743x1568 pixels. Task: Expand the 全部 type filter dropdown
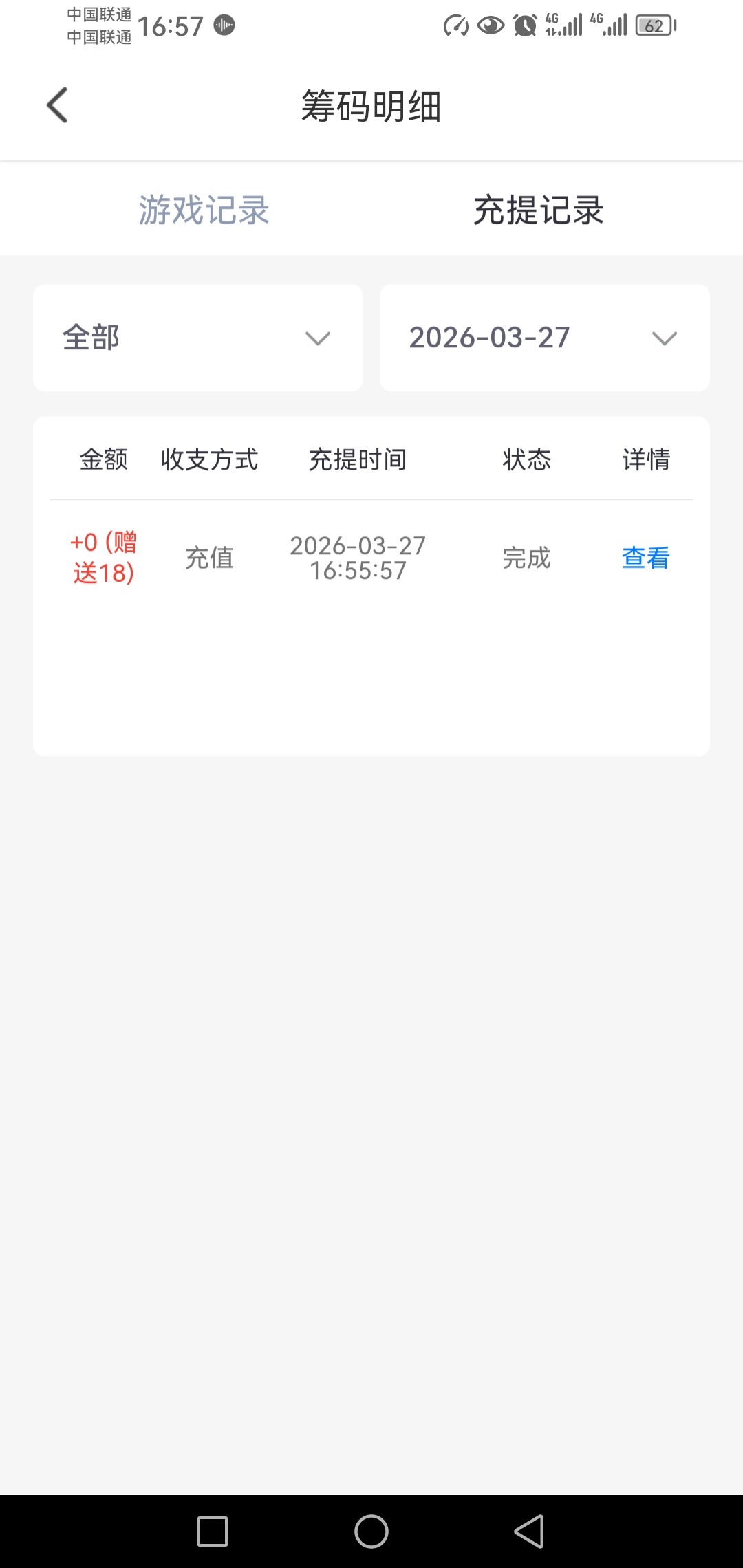[198, 338]
